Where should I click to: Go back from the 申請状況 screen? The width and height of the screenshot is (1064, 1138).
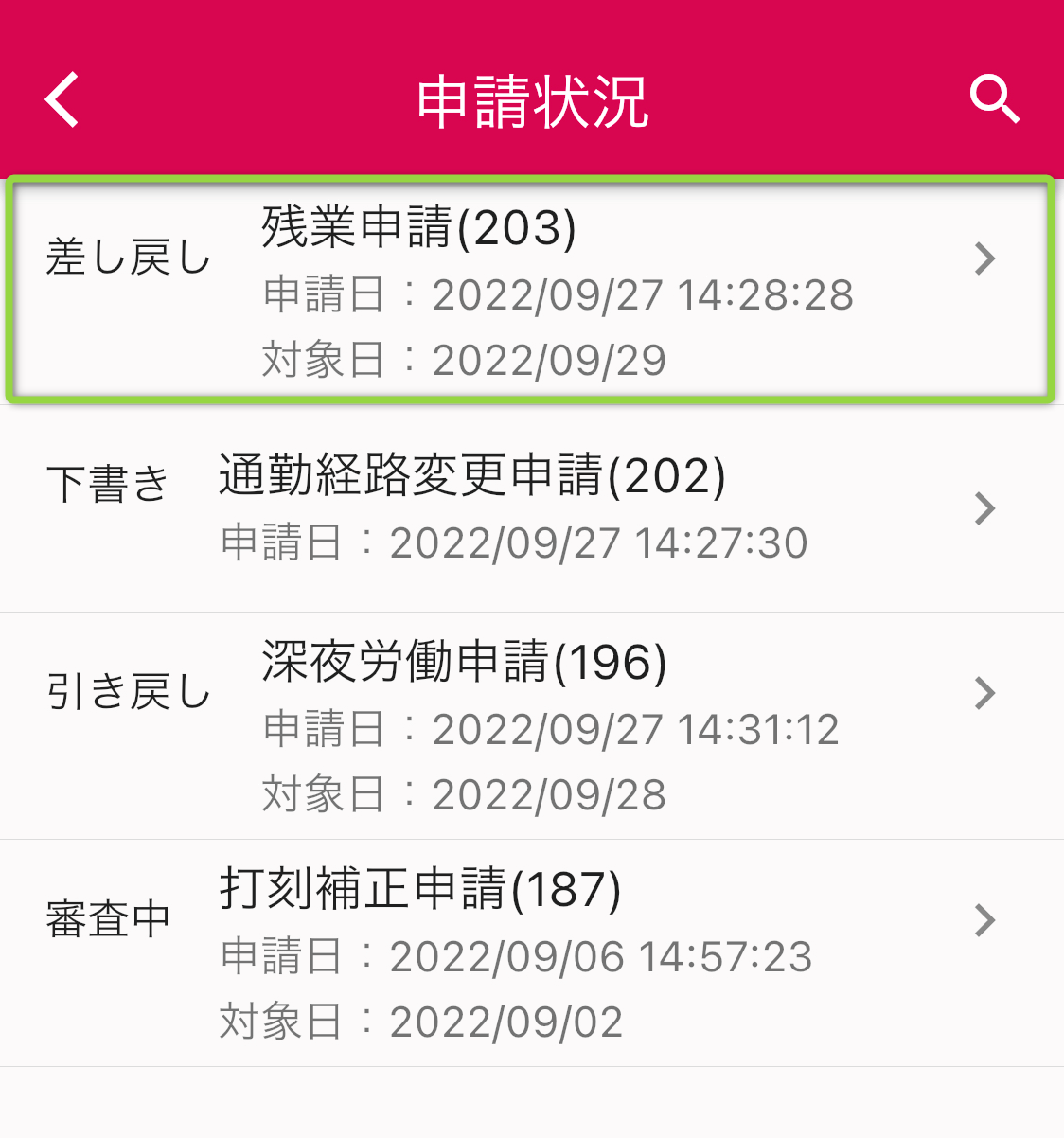click(62, 100)
